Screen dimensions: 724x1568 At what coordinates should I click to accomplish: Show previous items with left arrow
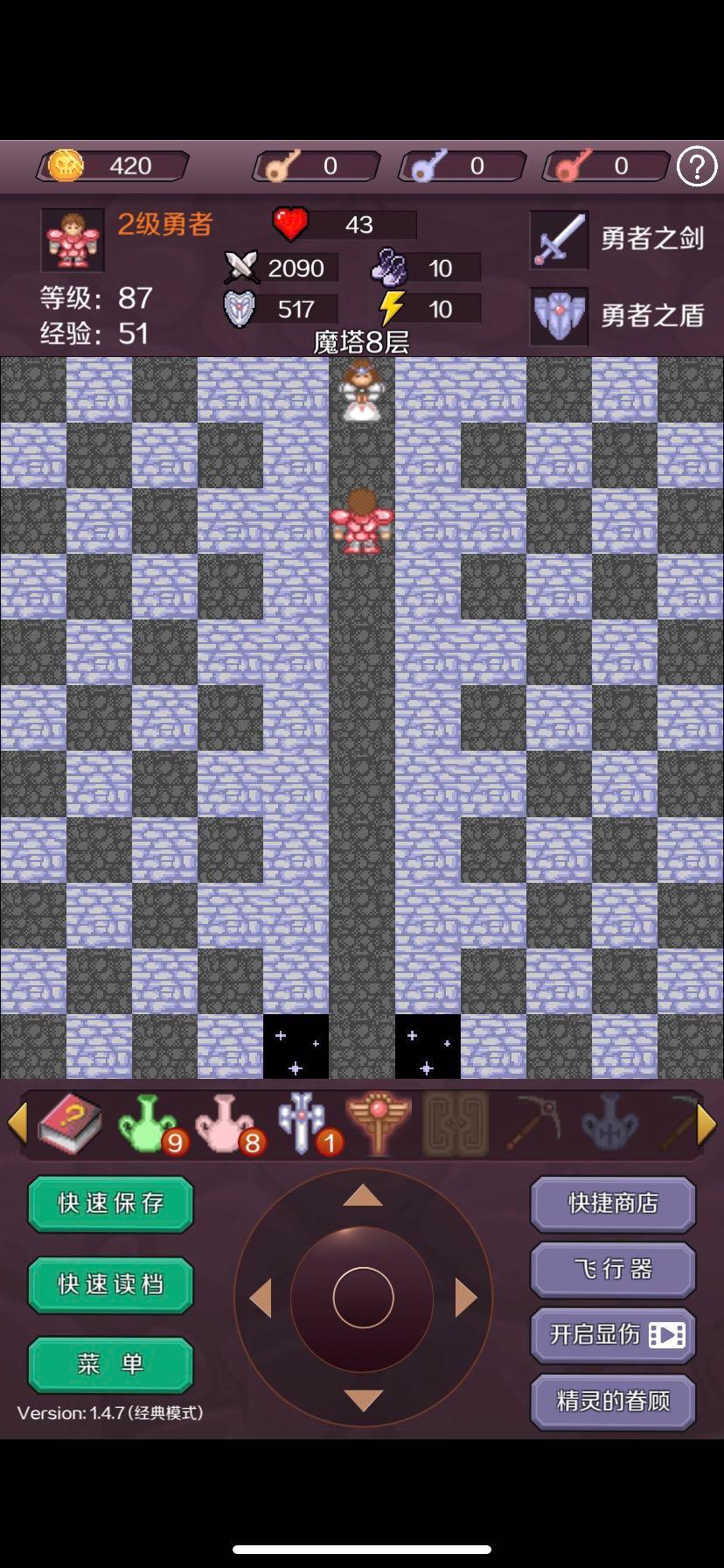pyautogui.click(x=17, y=1123)
